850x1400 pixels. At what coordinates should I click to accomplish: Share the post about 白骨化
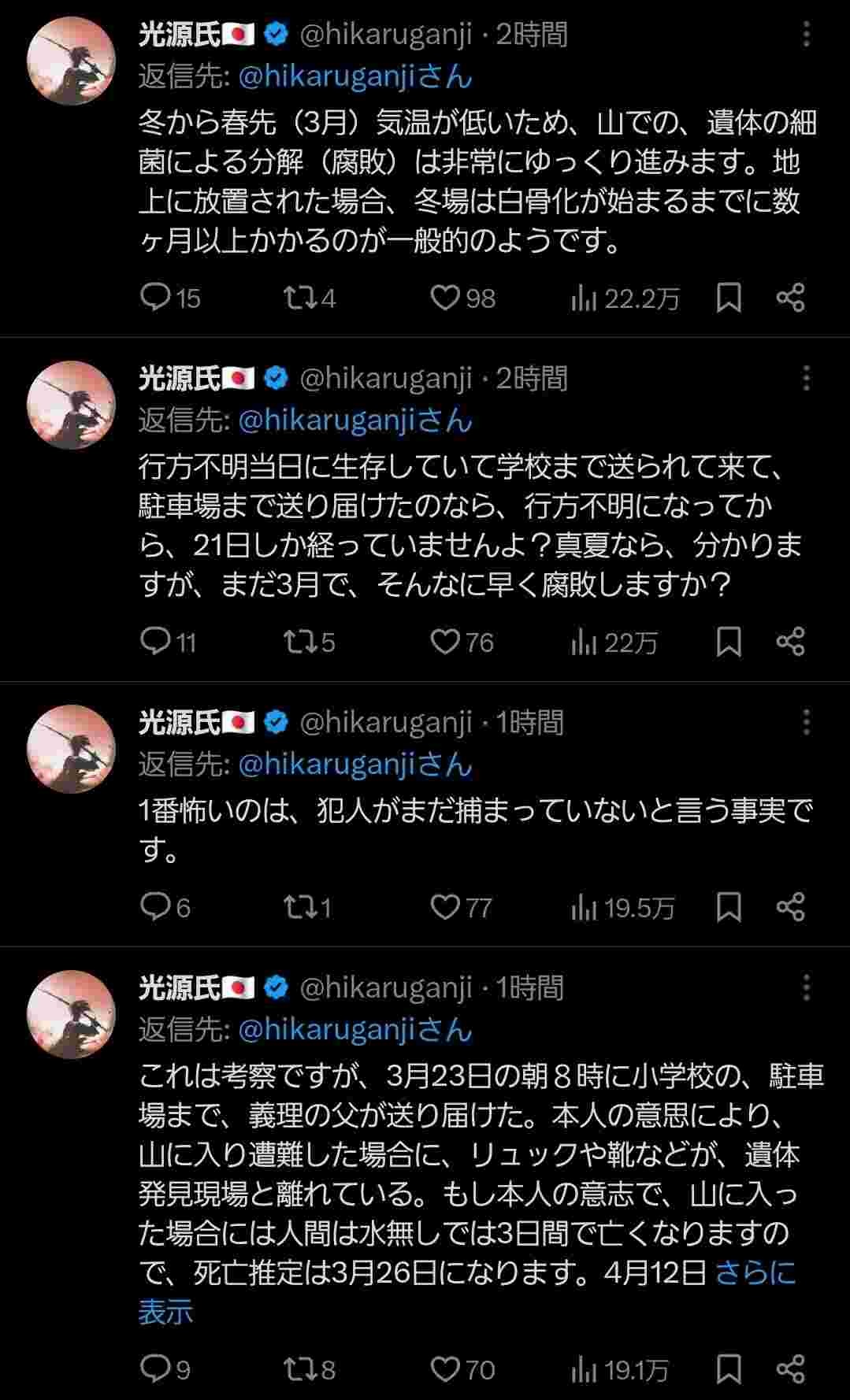pos(790,298)
